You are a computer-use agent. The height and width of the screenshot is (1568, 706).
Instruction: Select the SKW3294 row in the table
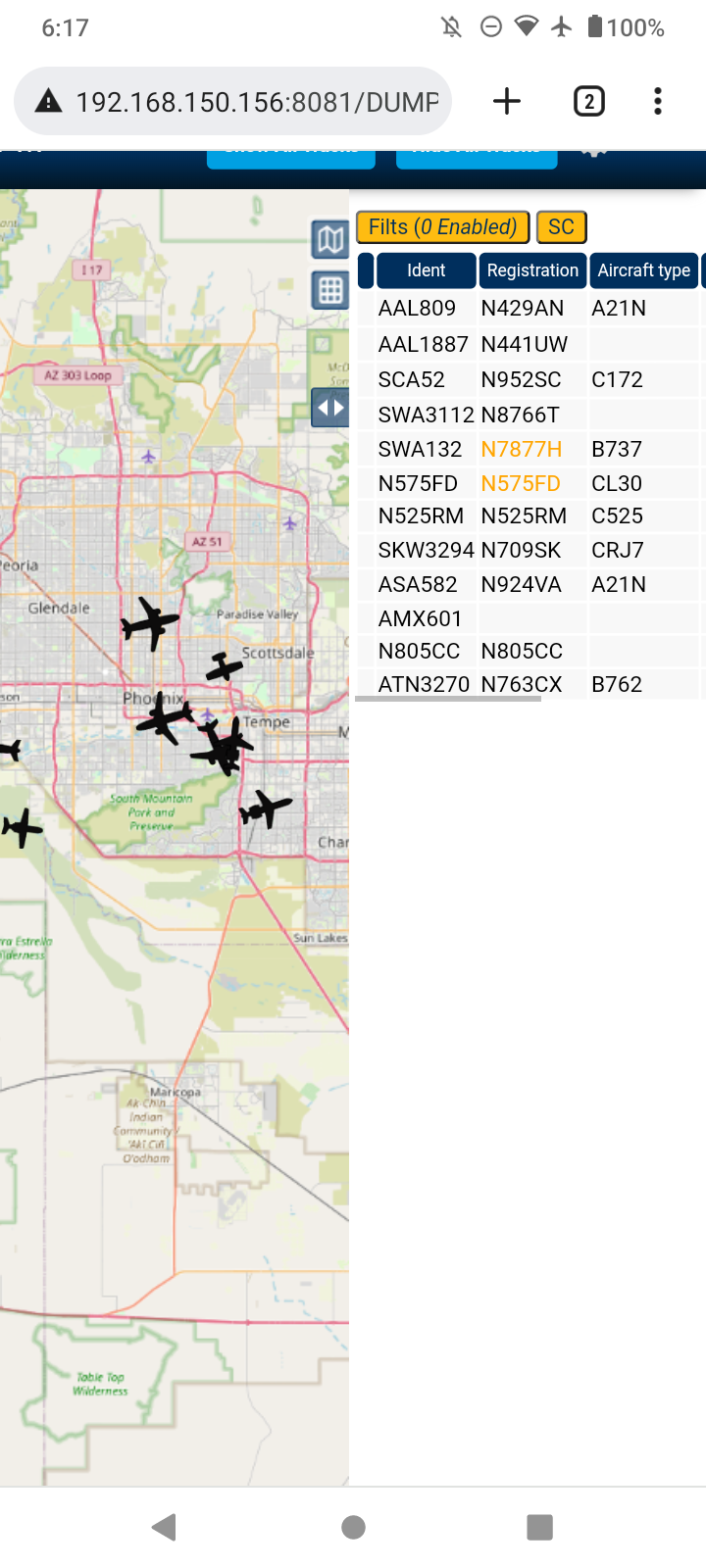coord(529,550)
